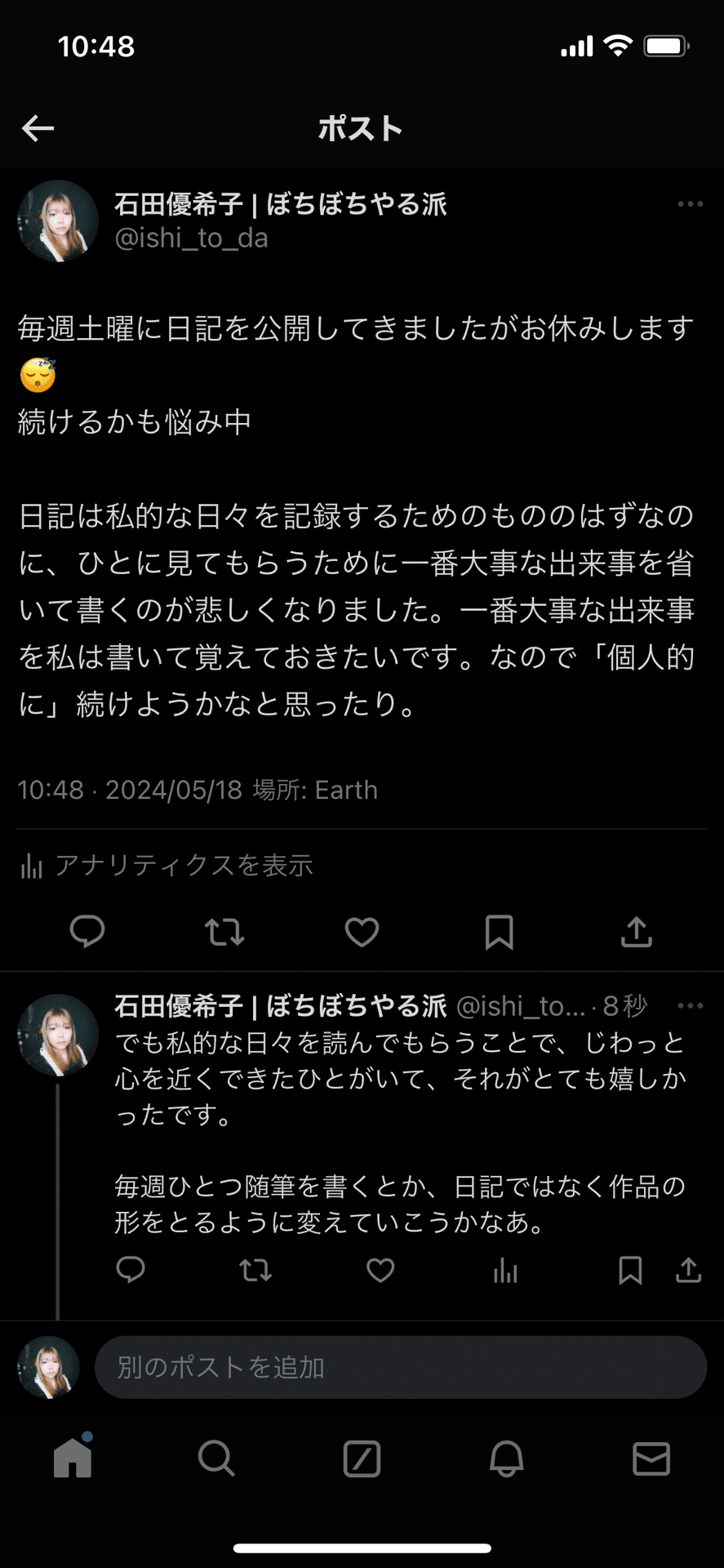View analytics of the 8秒 reply
Image resolution: width=724 pixels, height=1568 pixels.
[x=505, y=1270]
